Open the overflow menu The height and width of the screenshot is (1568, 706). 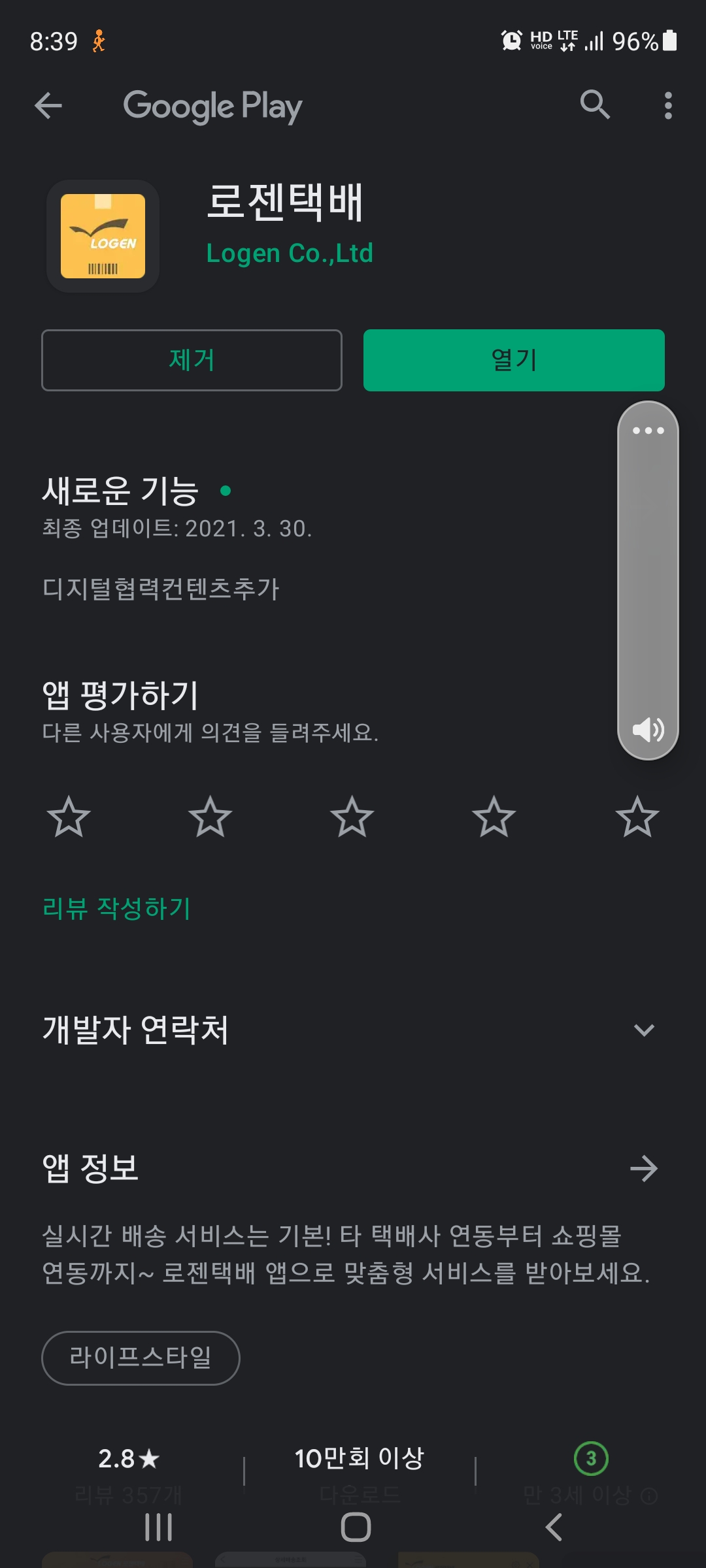[x=667, y=105]
